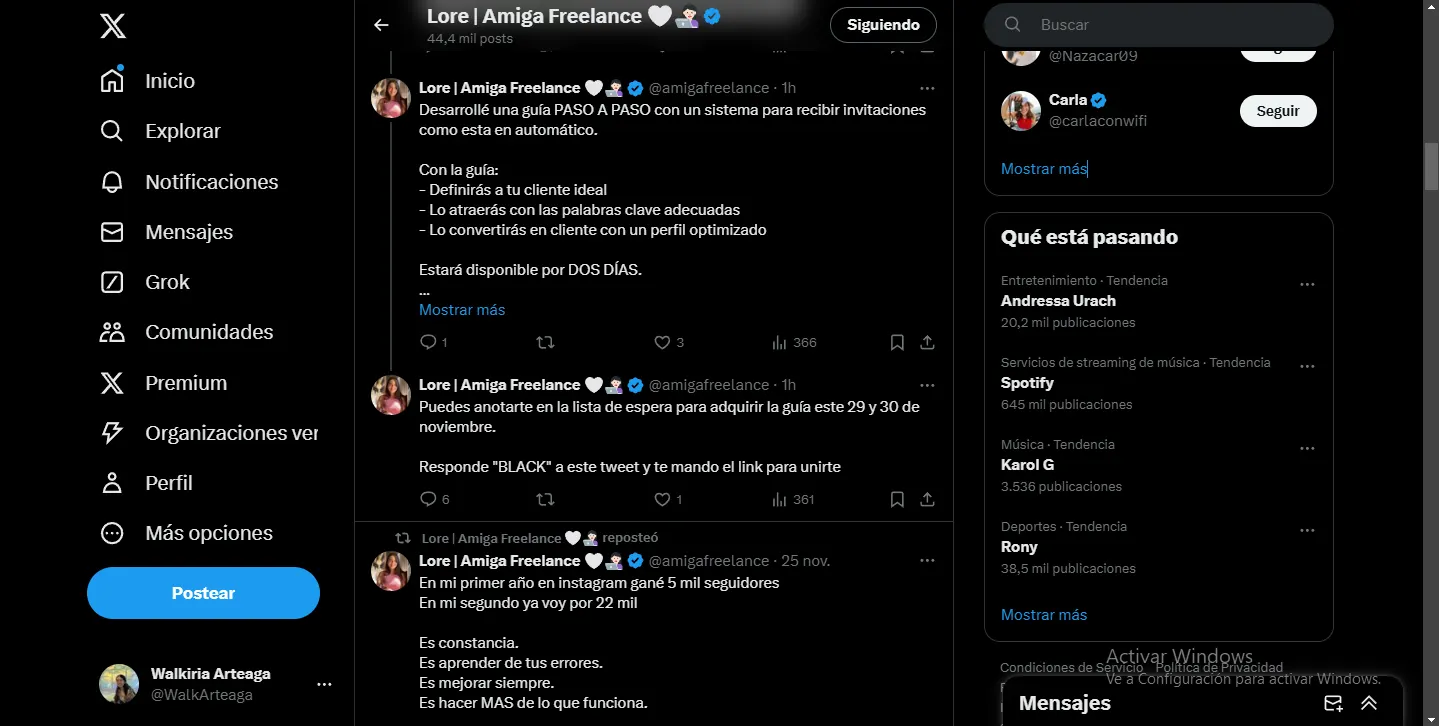Tap the Postear button
The image size is (1439, 726).
[203, 593]
